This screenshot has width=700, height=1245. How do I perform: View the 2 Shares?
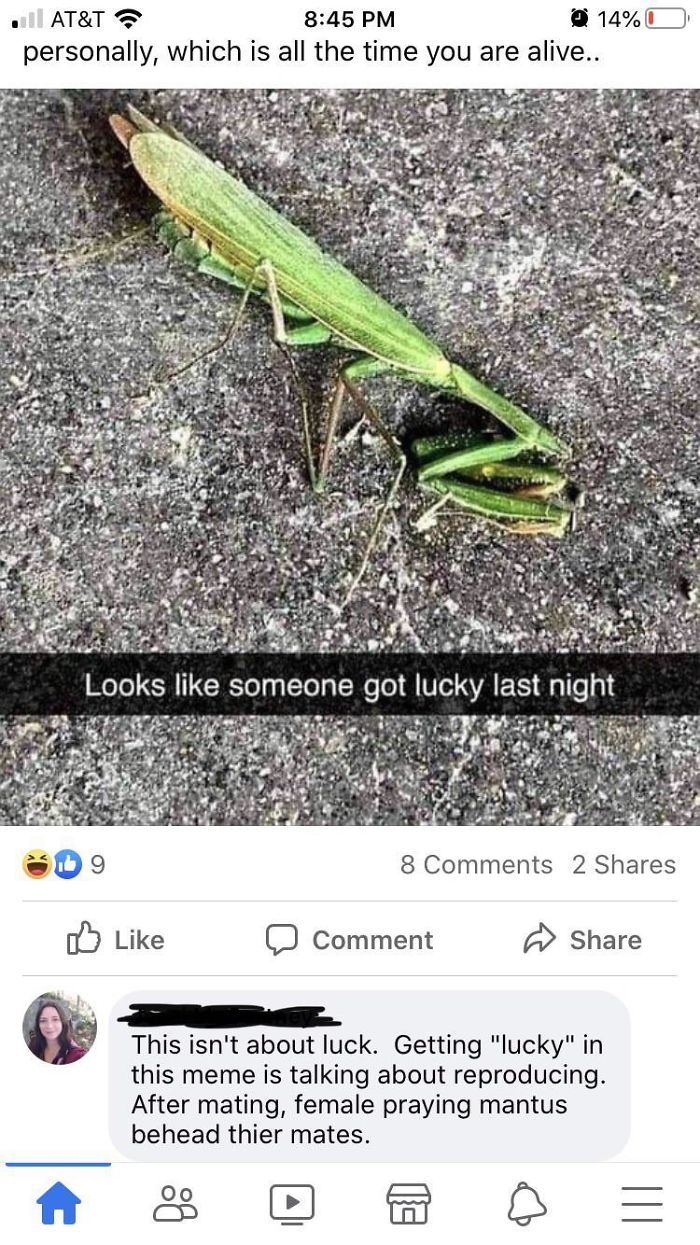coord(624,864)
